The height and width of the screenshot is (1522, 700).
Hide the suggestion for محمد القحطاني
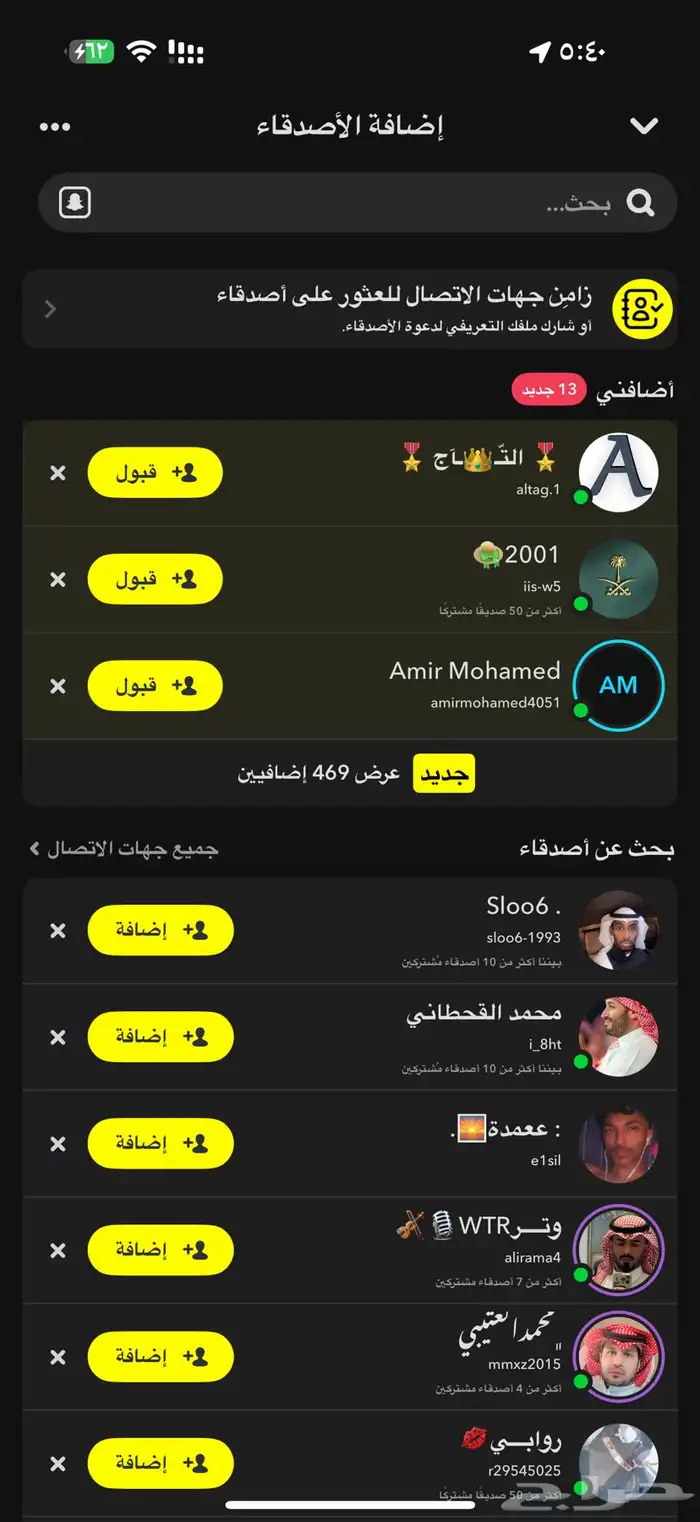point(58,1037)
